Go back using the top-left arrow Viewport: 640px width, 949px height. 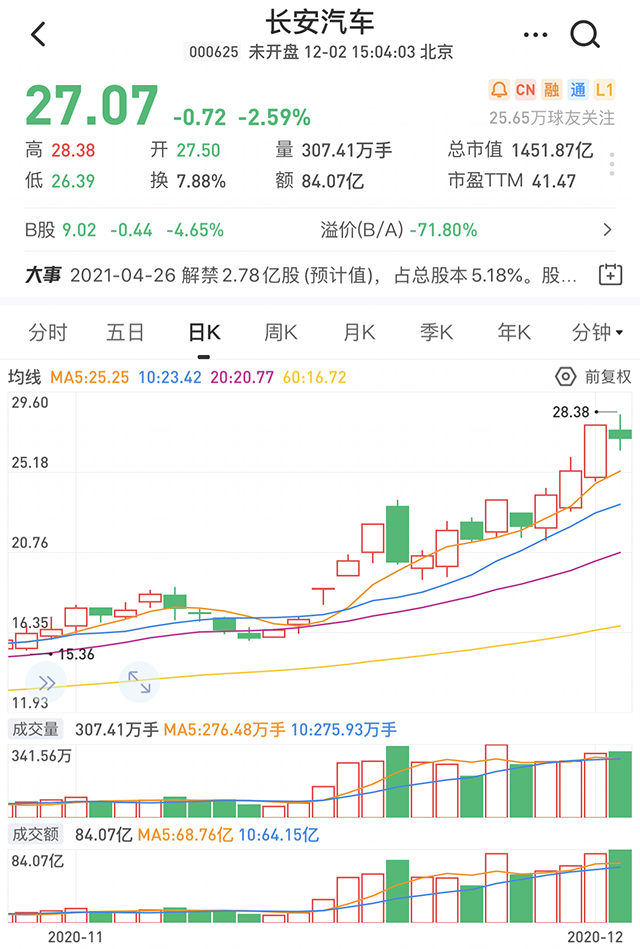point(38,34)
